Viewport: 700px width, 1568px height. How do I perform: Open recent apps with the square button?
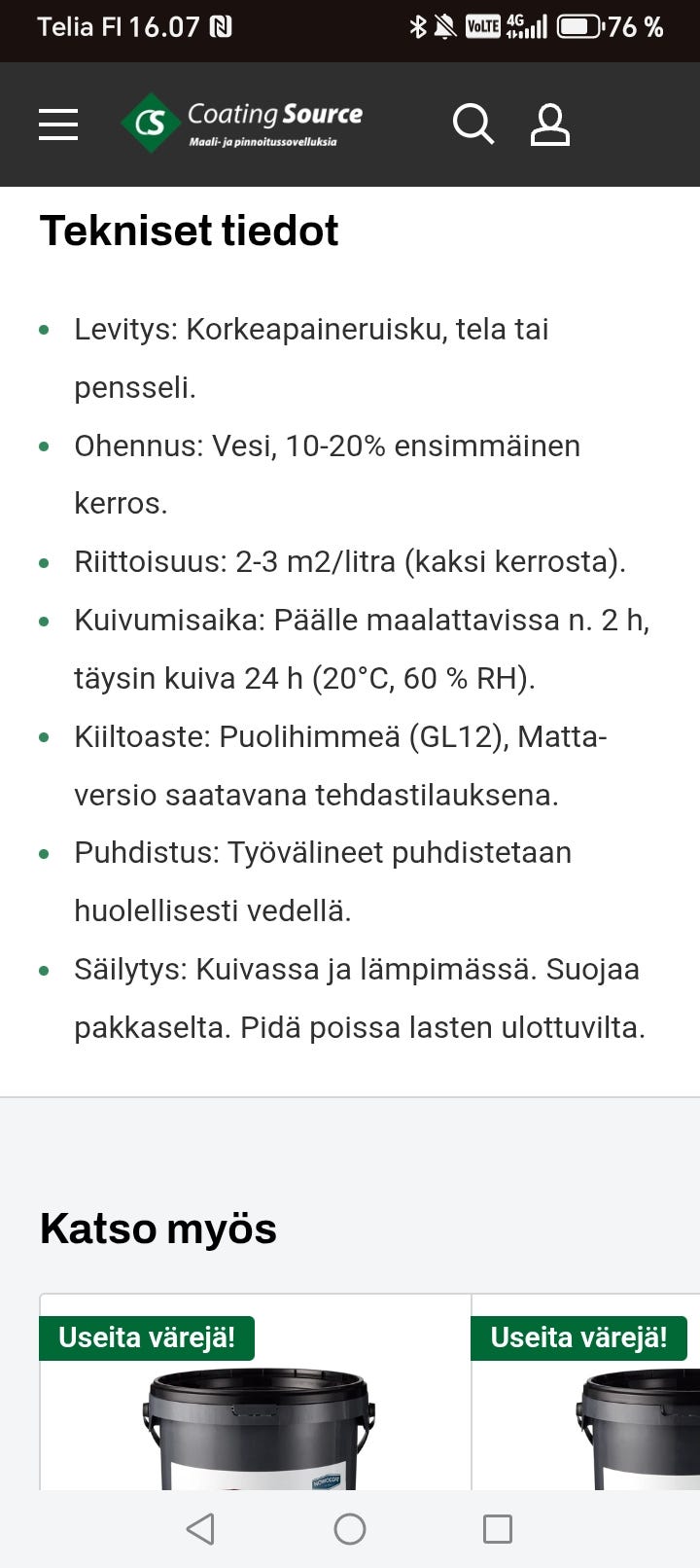click(497, 1527)
